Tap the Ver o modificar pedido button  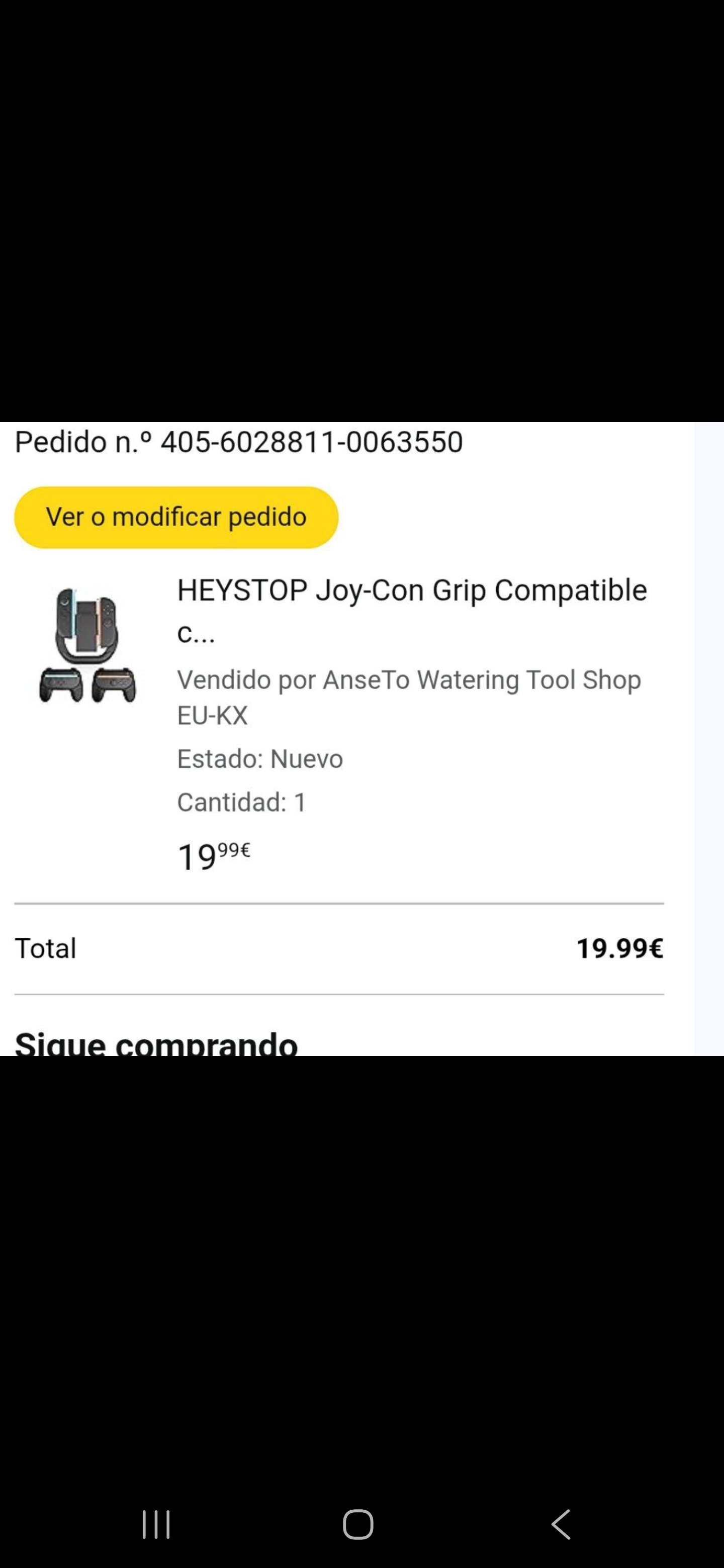tap(176, 517)
